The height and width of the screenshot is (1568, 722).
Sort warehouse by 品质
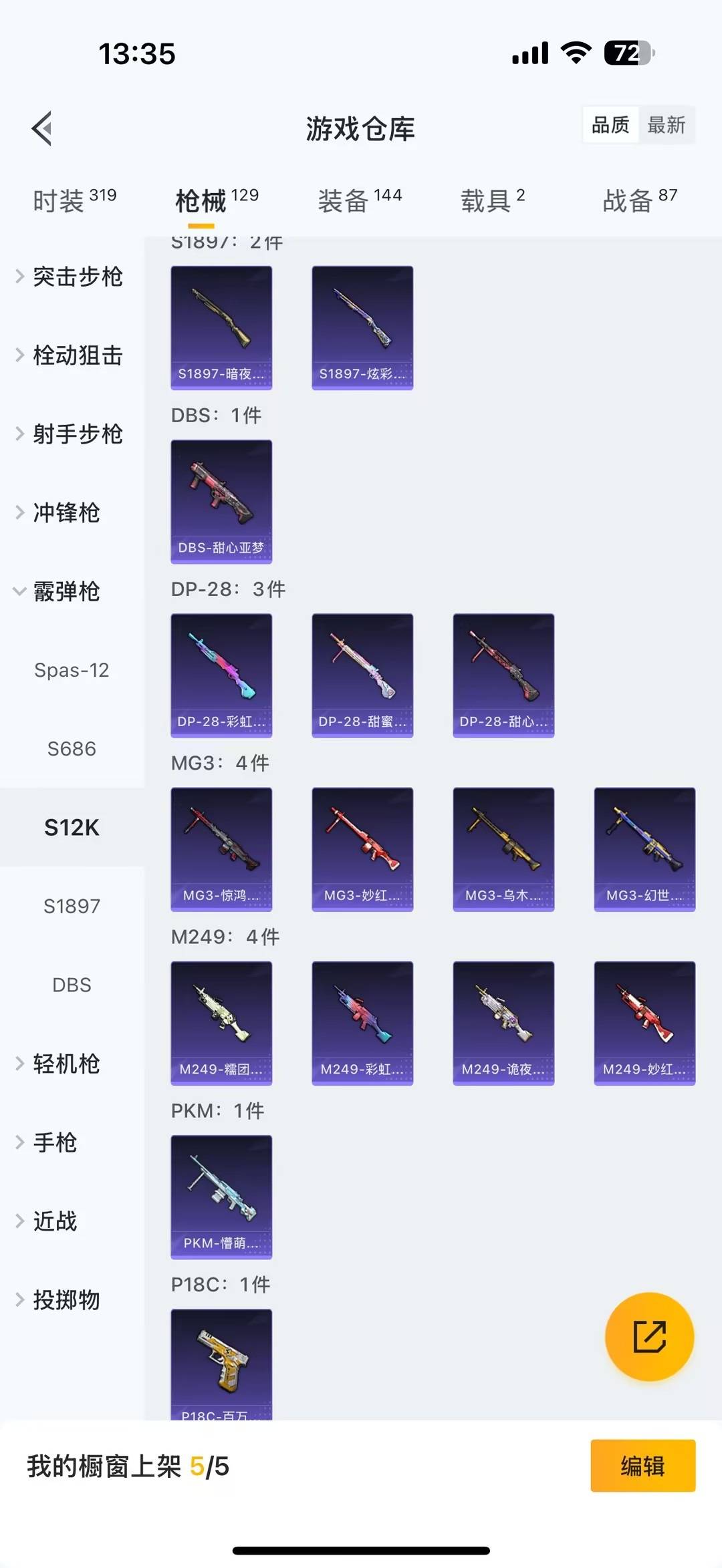coord(609,125)
